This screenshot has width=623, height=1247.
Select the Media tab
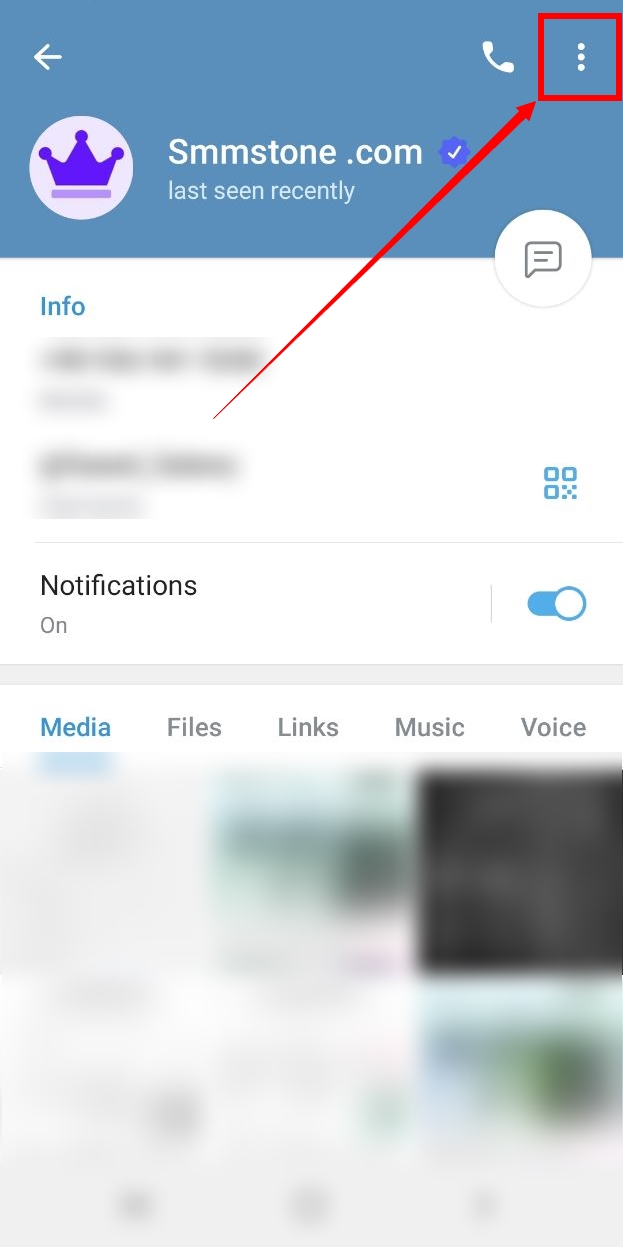(x=75, y=727)
